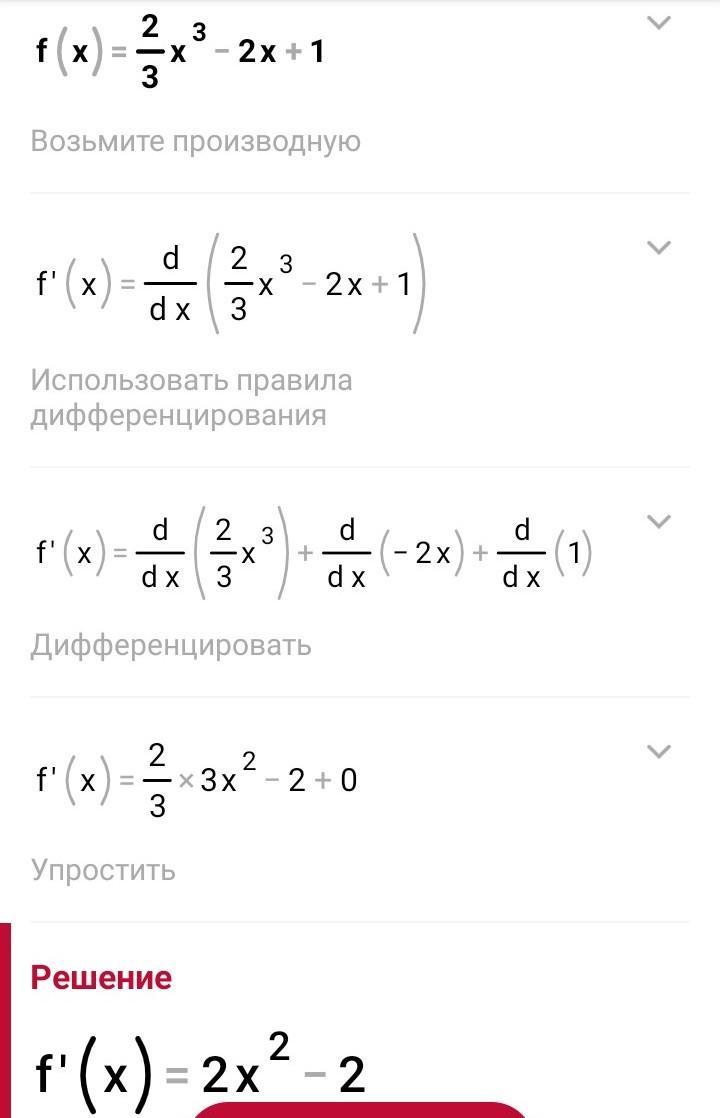Expand the step with d/dx of the whole polynomial
720x1118 pixels.
point(658,247)
